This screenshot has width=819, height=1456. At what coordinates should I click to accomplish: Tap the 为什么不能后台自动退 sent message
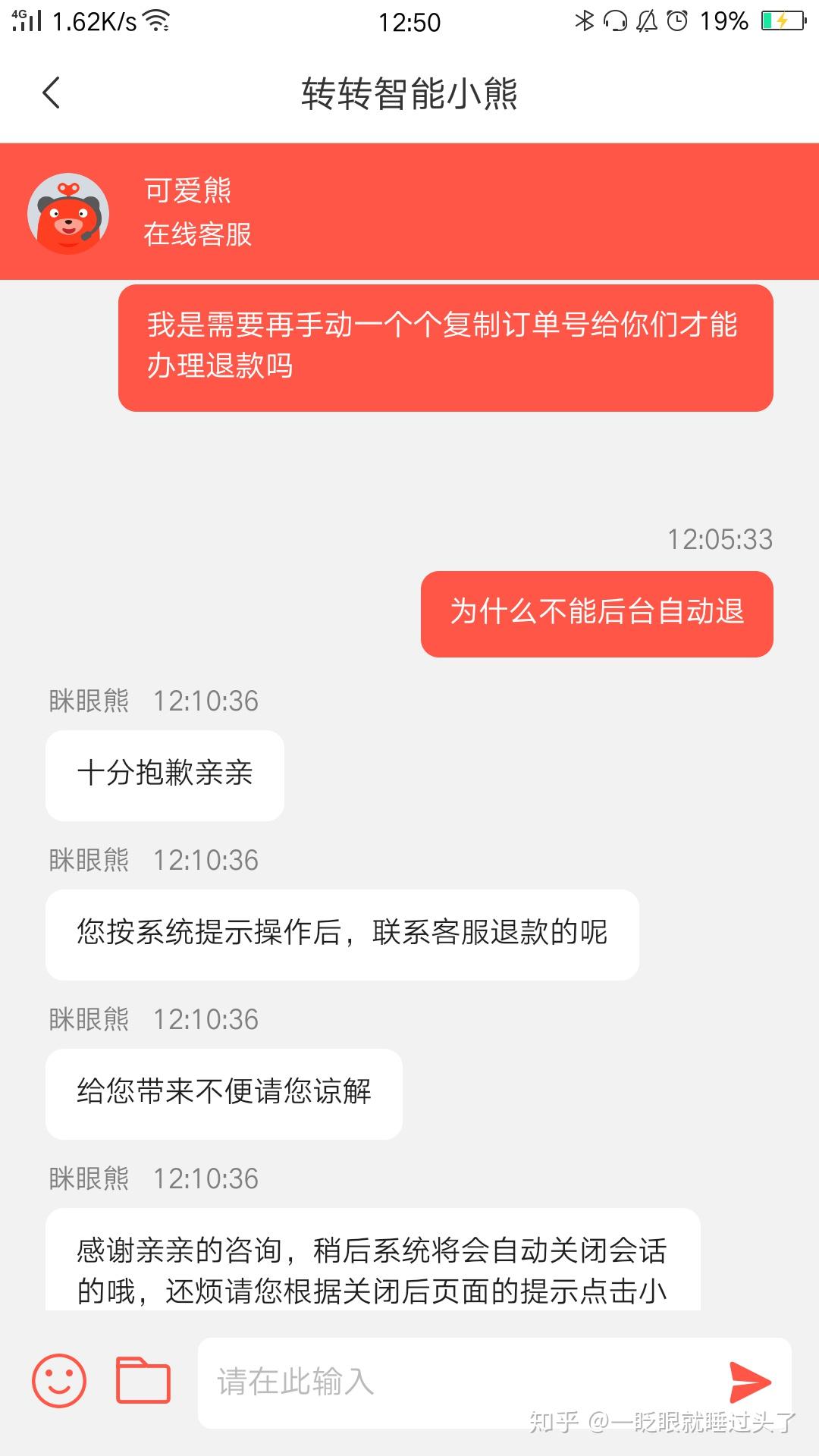tap(598, 614)
